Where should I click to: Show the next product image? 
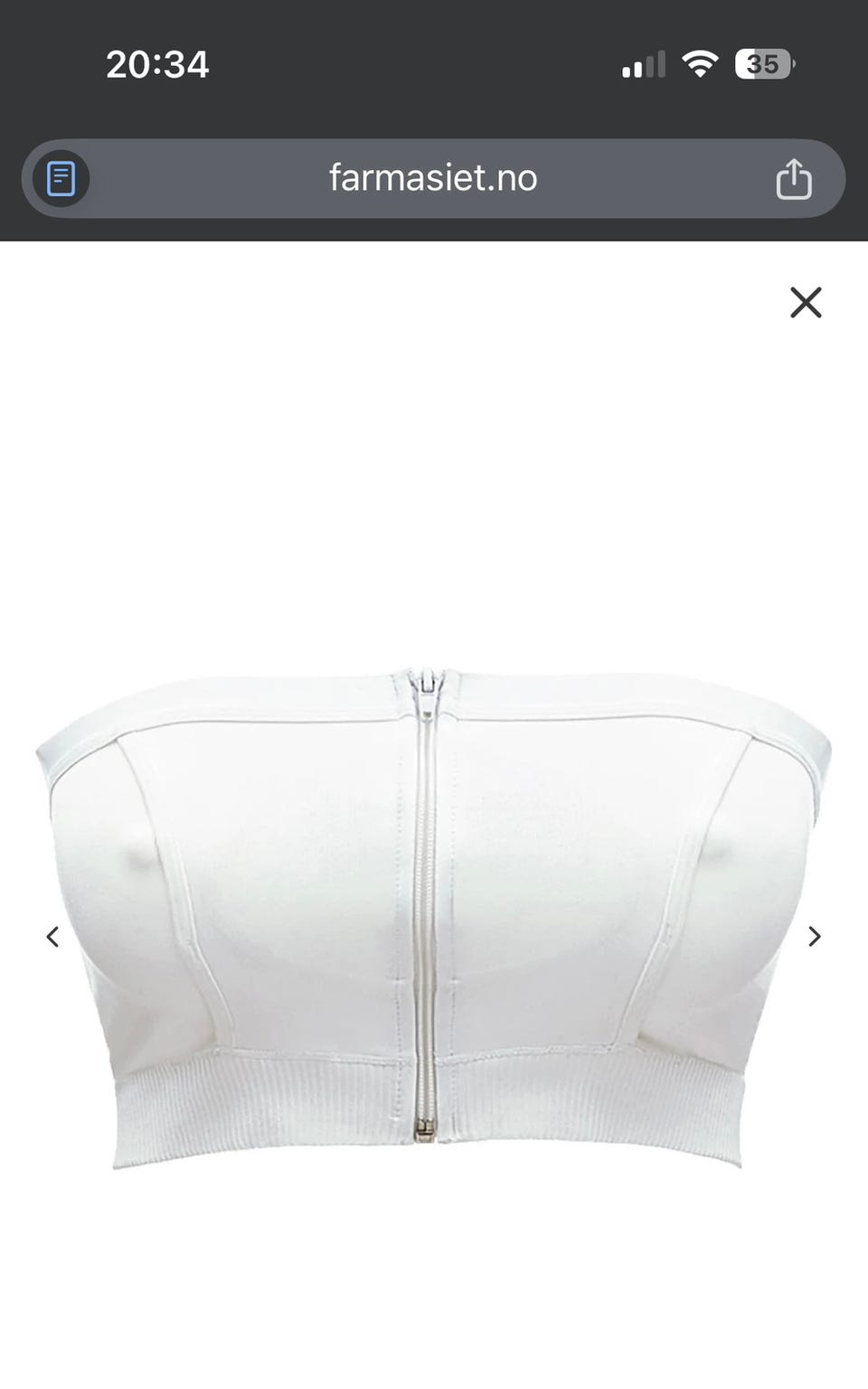pyautogui.click(x=815, y=936)
